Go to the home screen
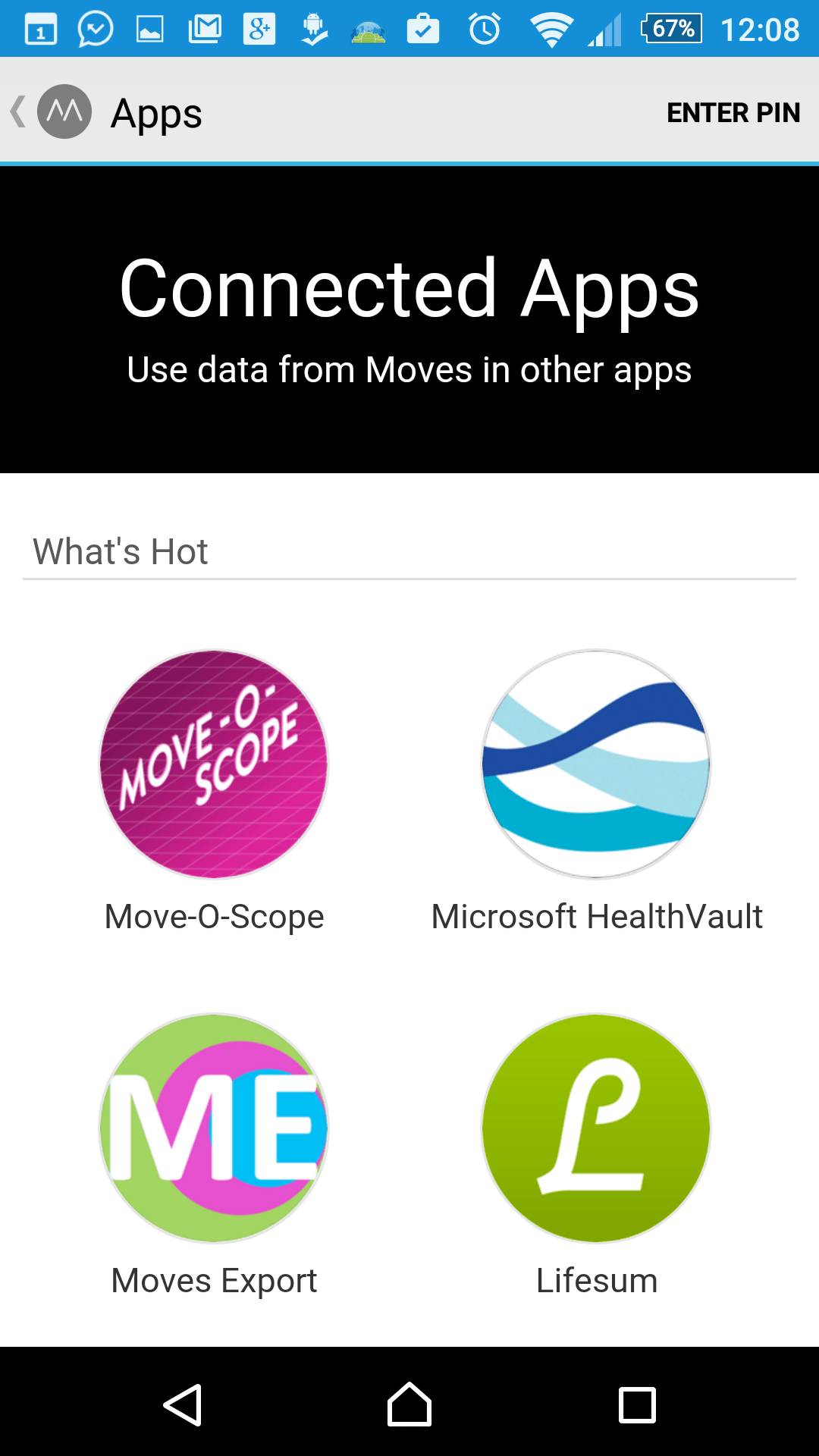Viewport: 819px width, 1456px height. (x=409, y=1404)
